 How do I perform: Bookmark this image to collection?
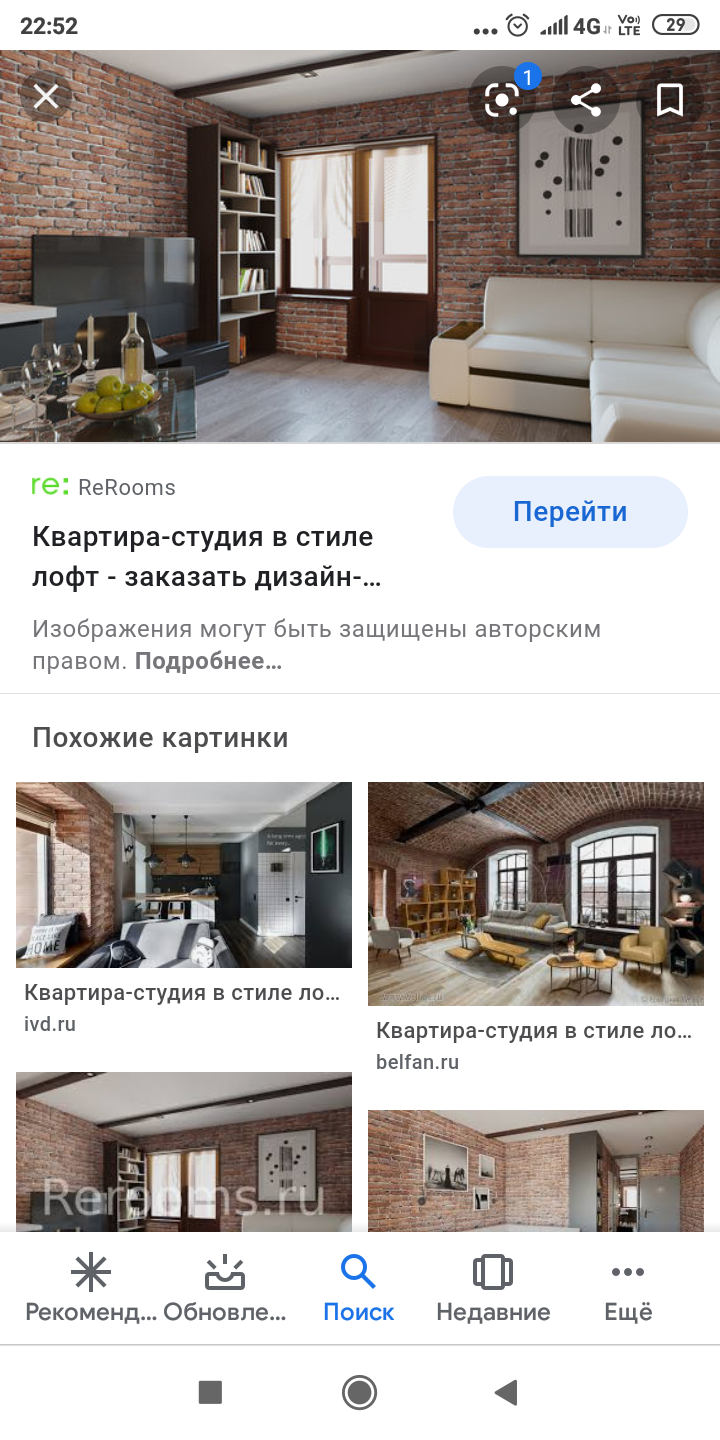[669, 99]
